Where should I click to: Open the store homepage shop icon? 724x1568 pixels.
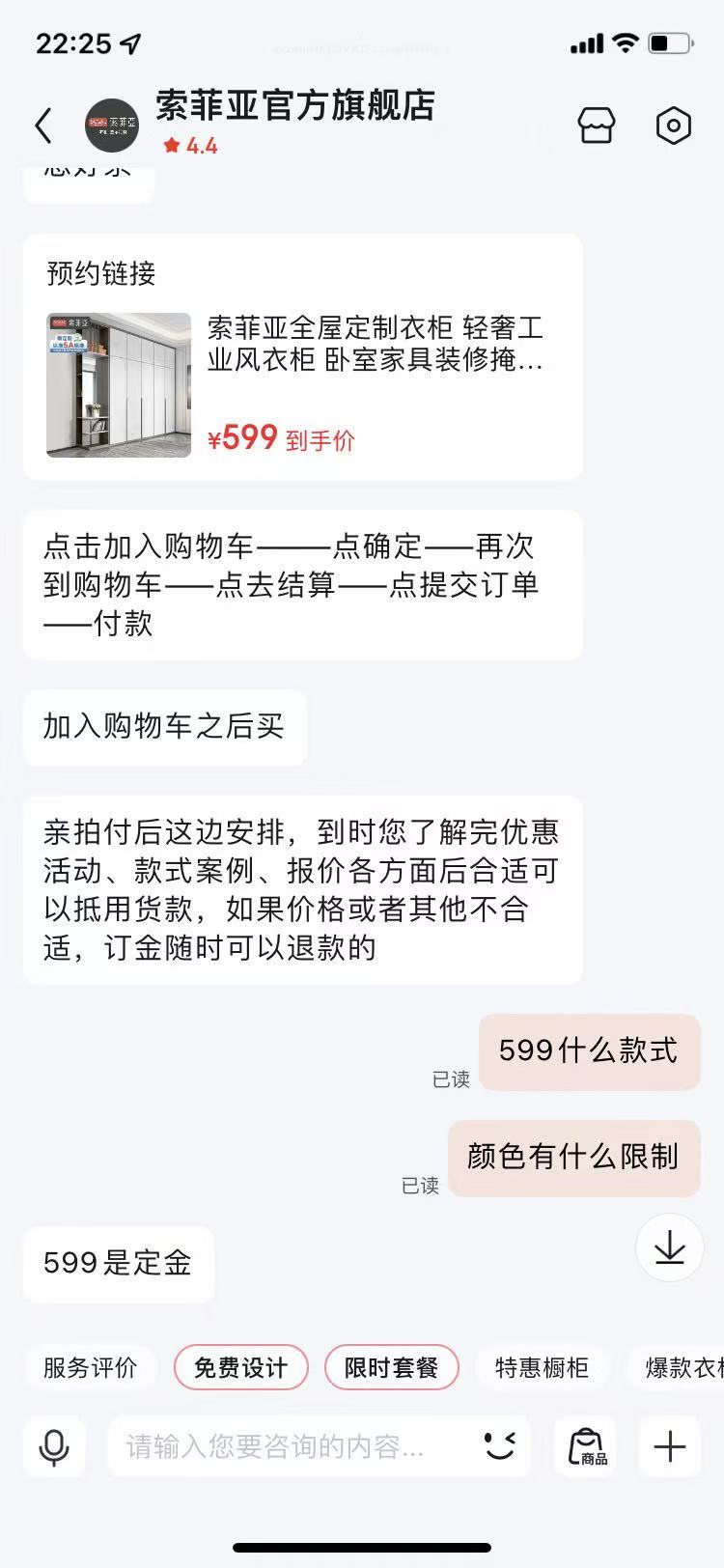point(596,126)
